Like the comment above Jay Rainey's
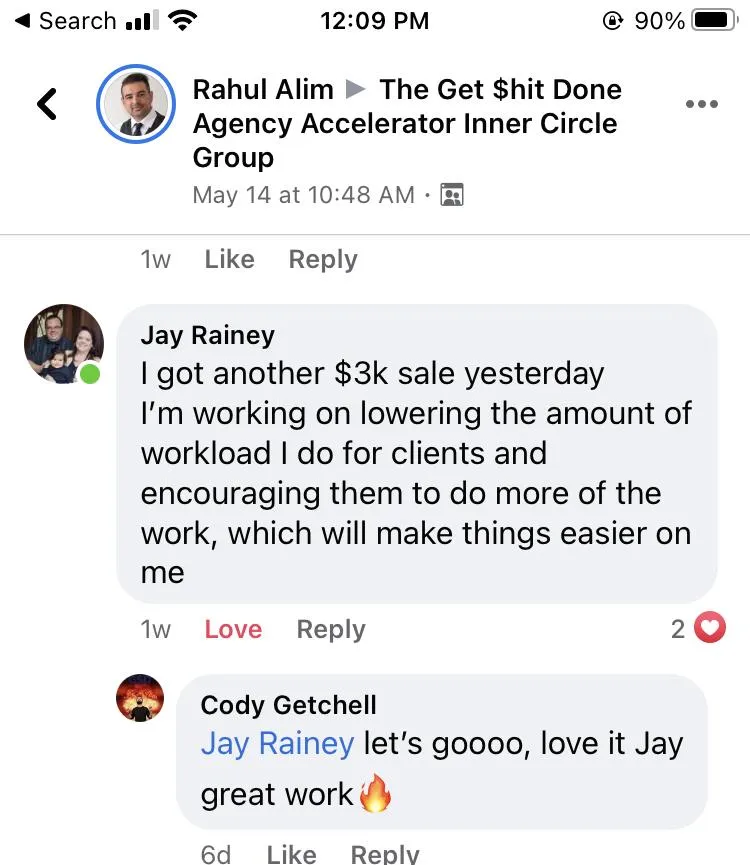This screenshot has height=865, width=750. [x=229, y=259]
